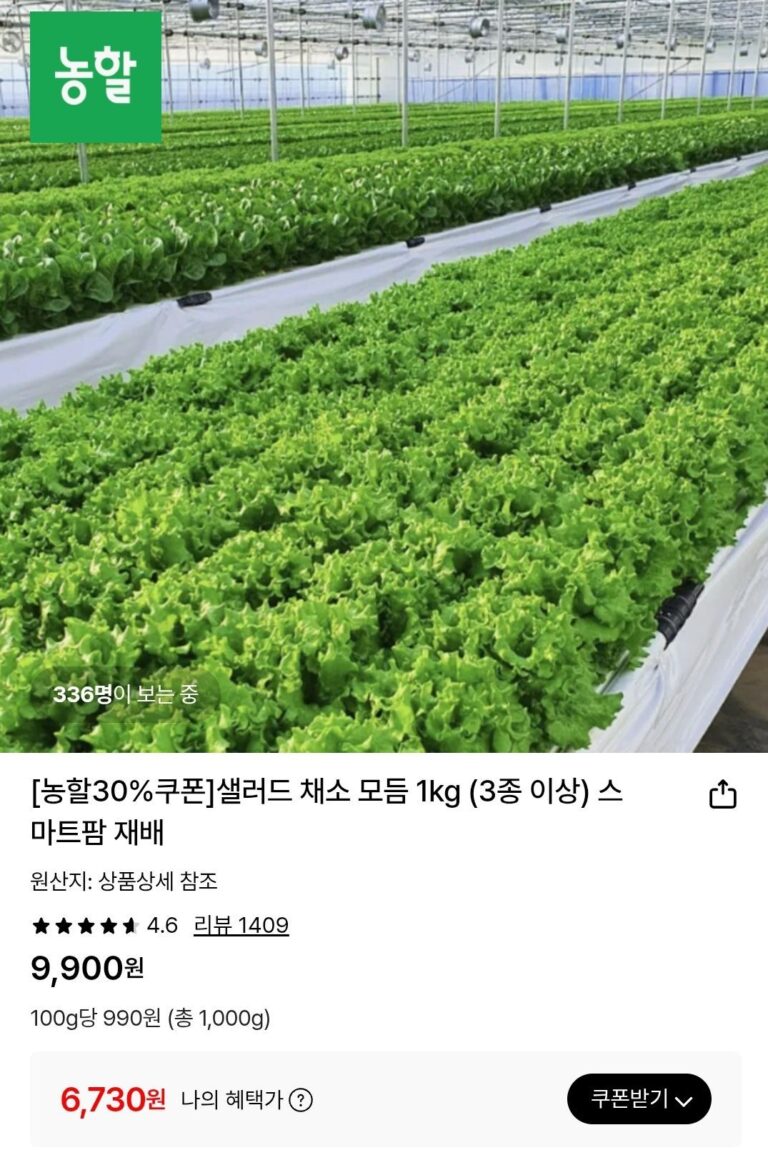Screen dimensions: 768x1170
Task: Open the 리뷰 1409 reviews link
Action: click(241, 925)
